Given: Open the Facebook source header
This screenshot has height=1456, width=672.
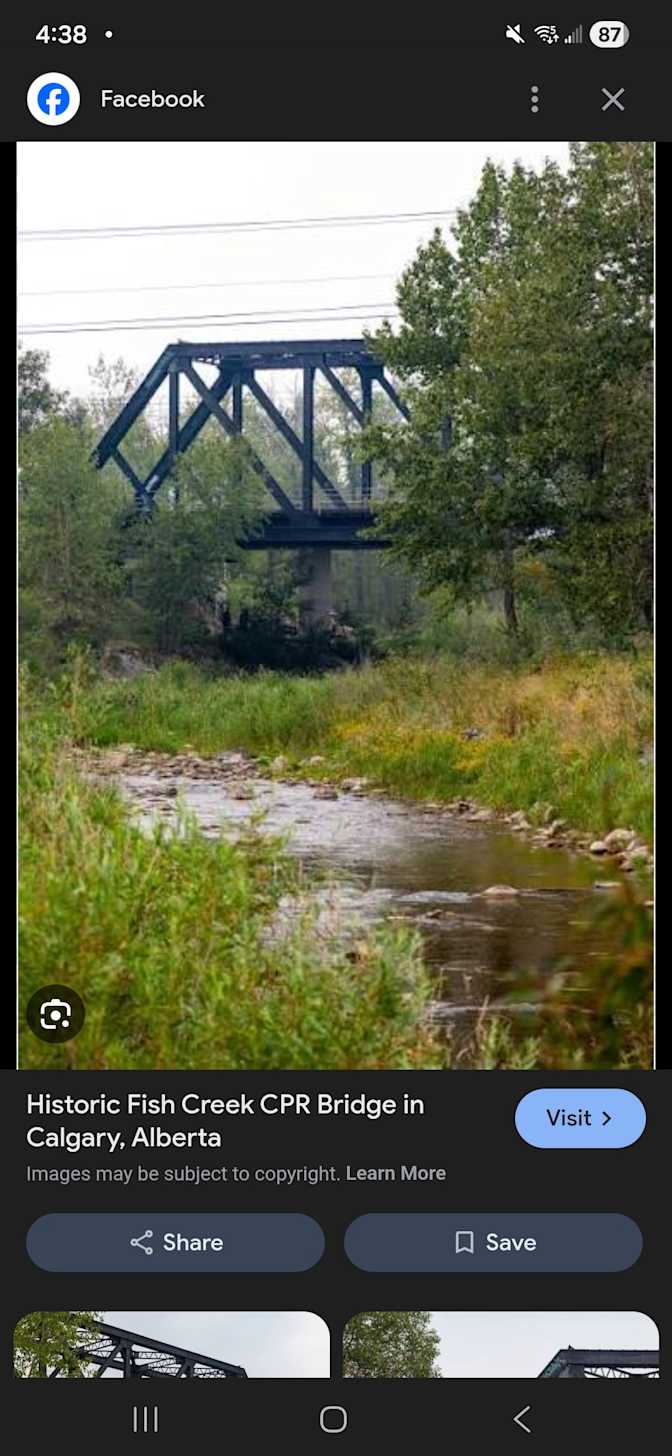Looking at the screenshot, I should pos(152,99).
